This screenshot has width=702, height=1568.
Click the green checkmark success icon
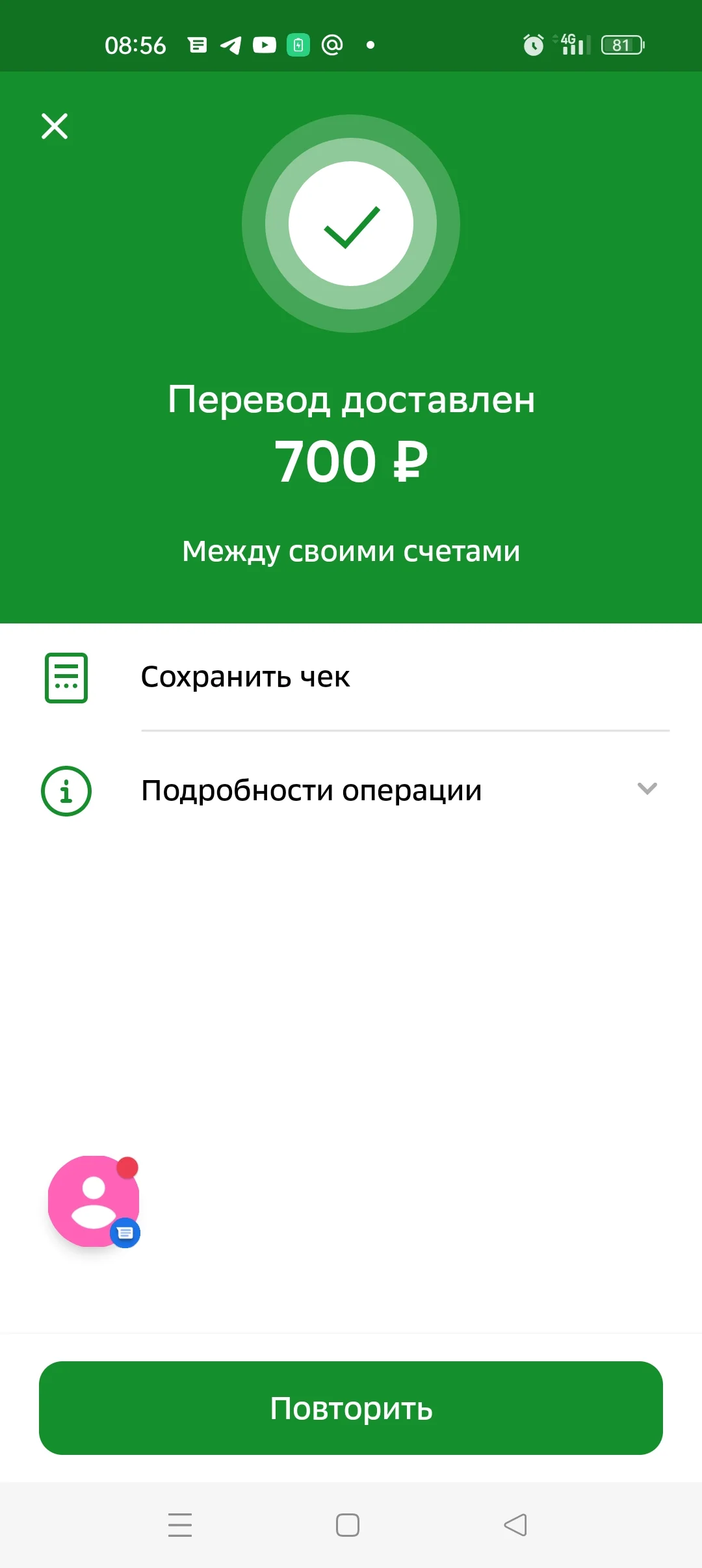(351, 224)
